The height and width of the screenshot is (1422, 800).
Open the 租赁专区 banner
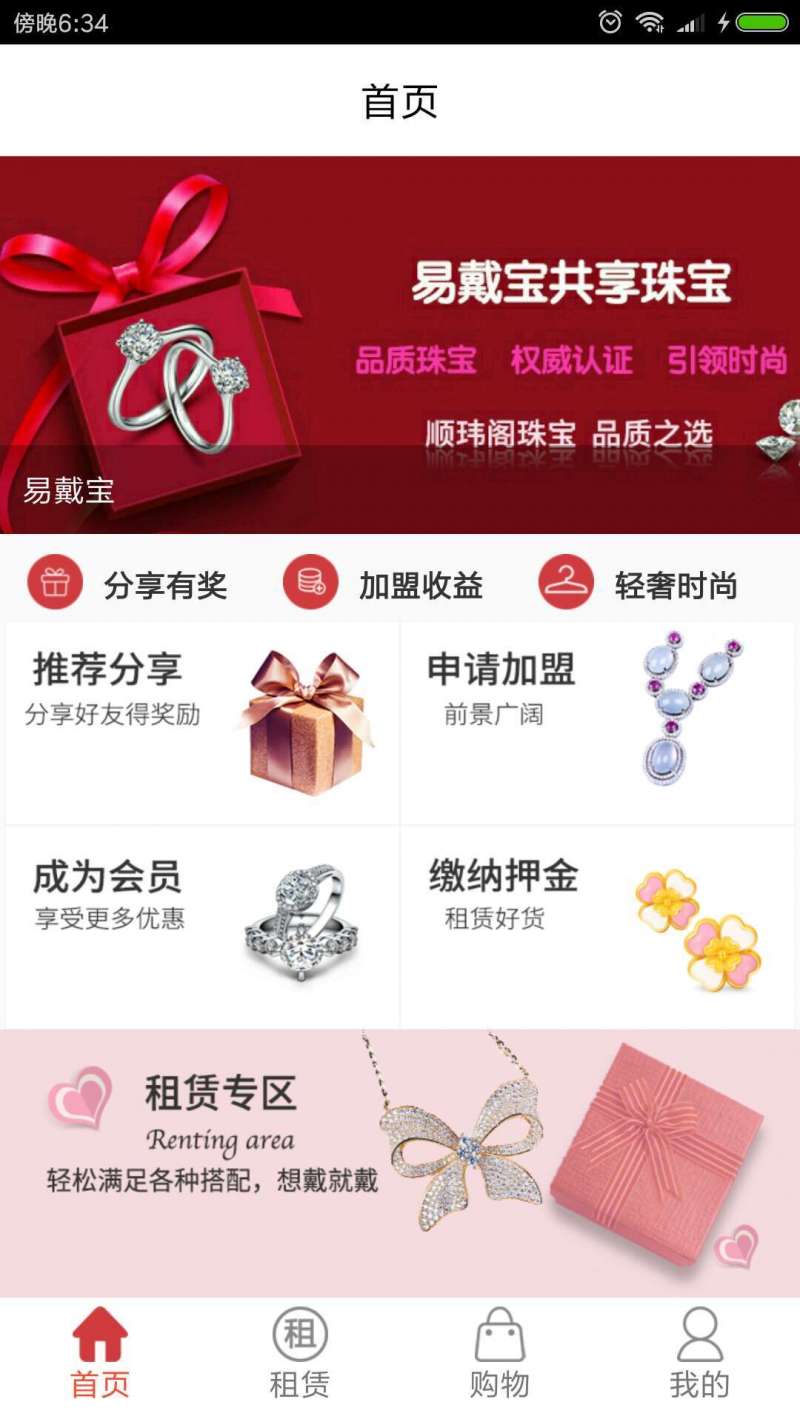400,1163
